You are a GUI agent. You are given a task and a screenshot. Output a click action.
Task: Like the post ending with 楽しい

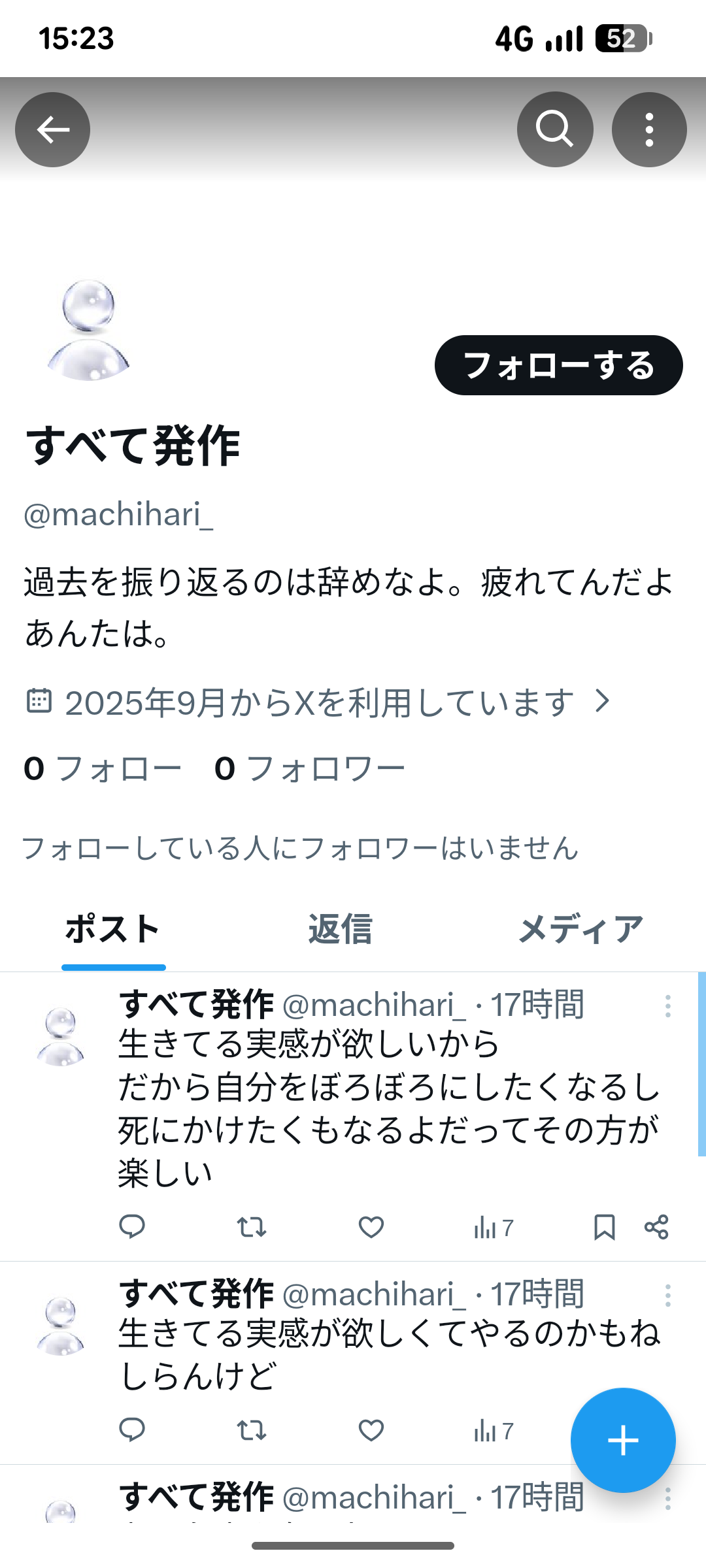click(x=371, y=1227)
